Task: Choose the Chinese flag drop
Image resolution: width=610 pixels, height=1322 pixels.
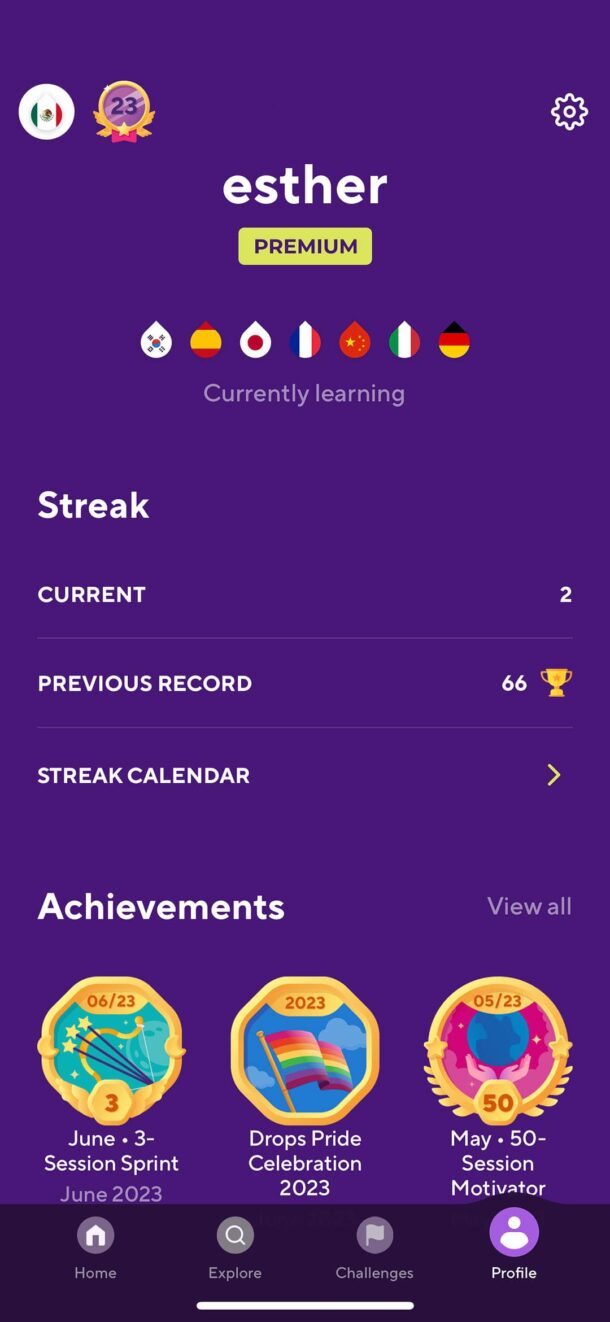Action: coord(355,341)
